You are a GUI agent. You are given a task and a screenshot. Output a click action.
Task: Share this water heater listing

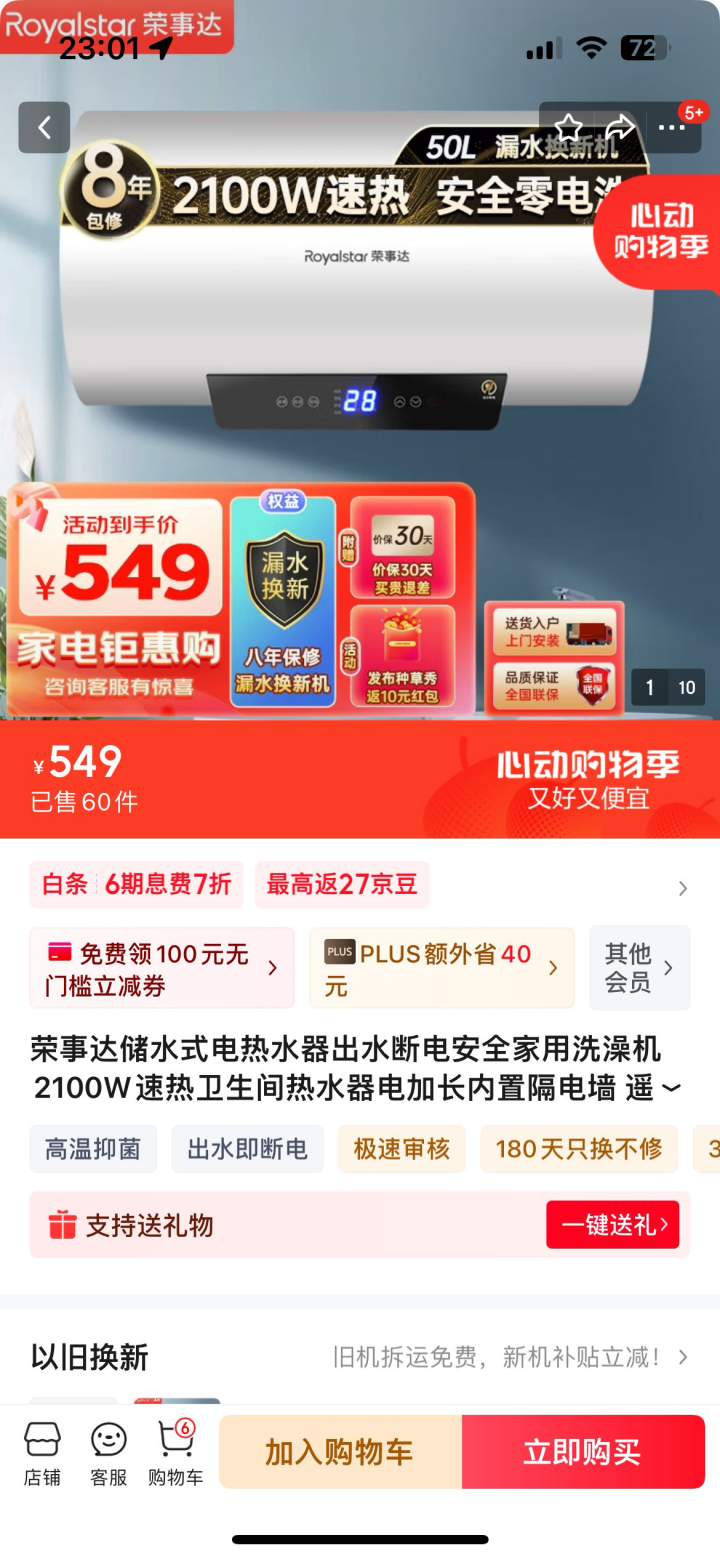coord(620,127)
